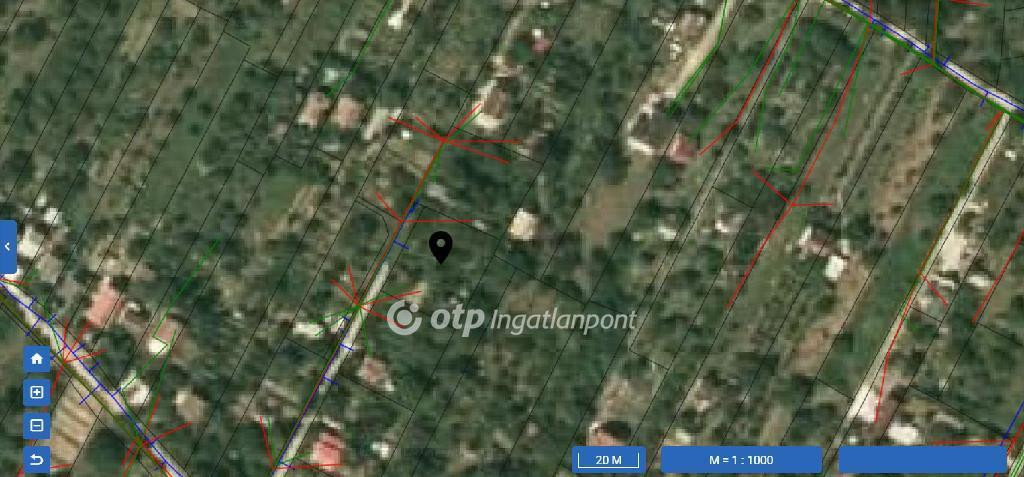Go back to the previous map view

(x=37, y=459)
